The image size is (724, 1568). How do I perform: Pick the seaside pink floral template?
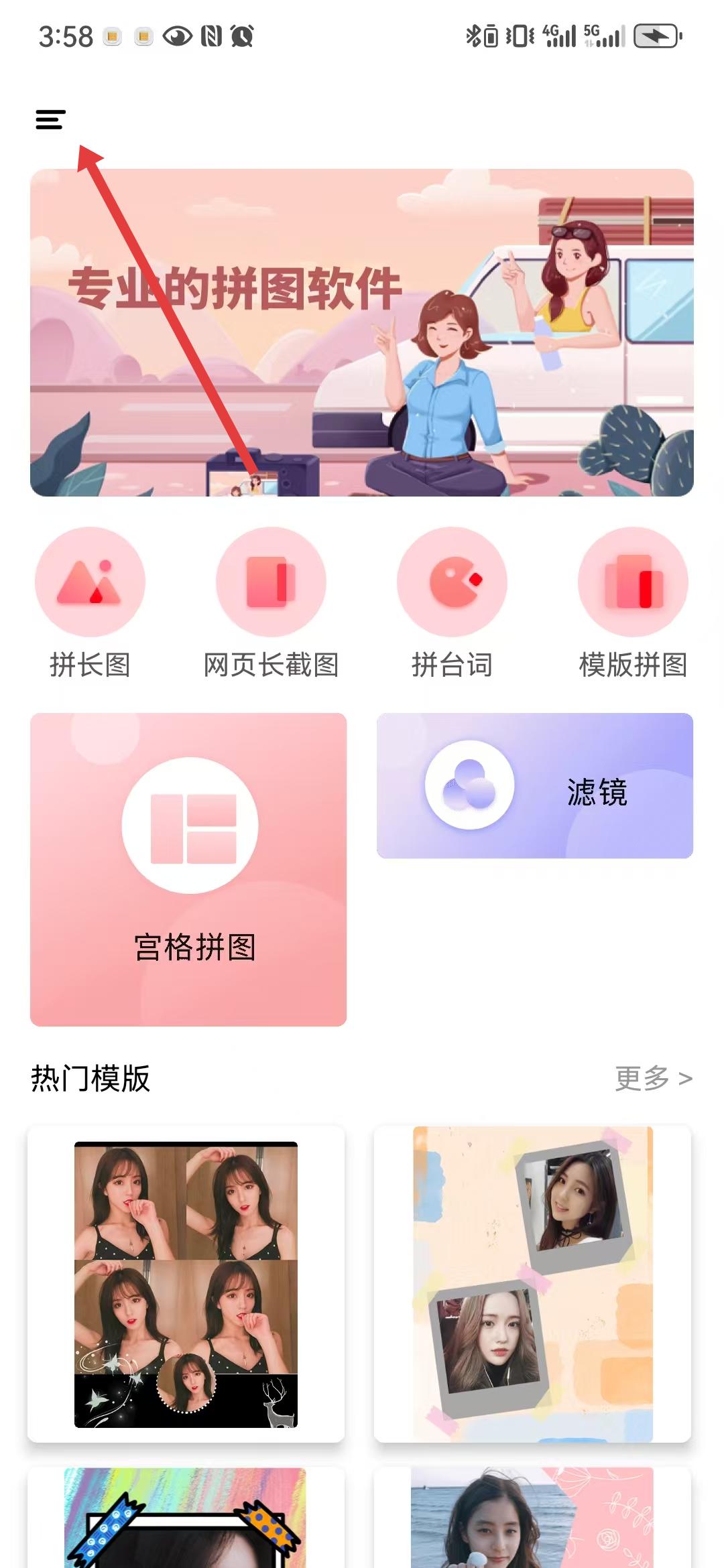532,1518
